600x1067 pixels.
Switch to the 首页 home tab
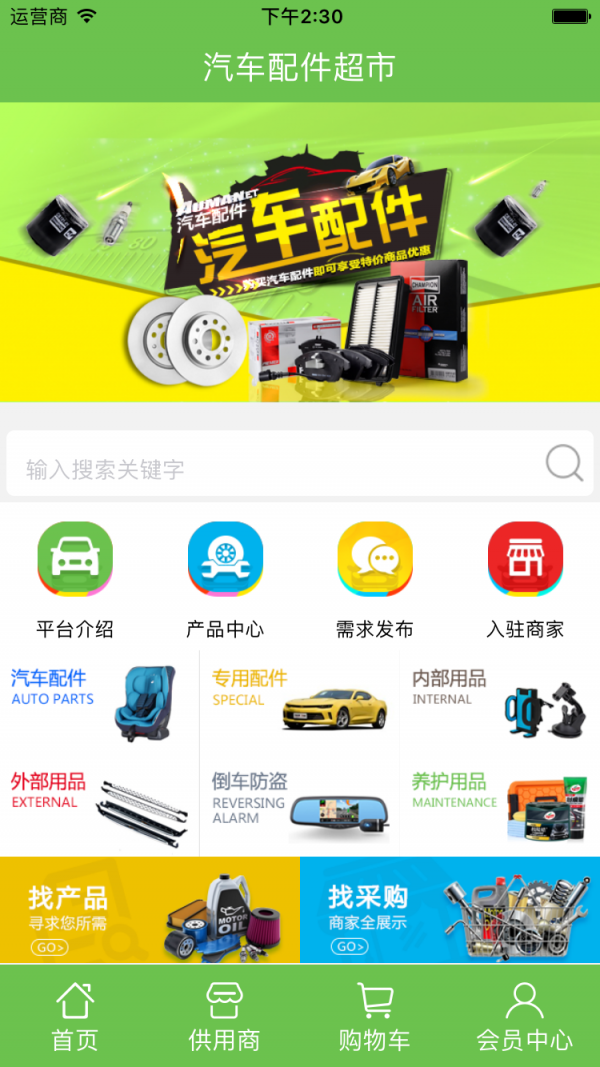(x=75, y=1015)
